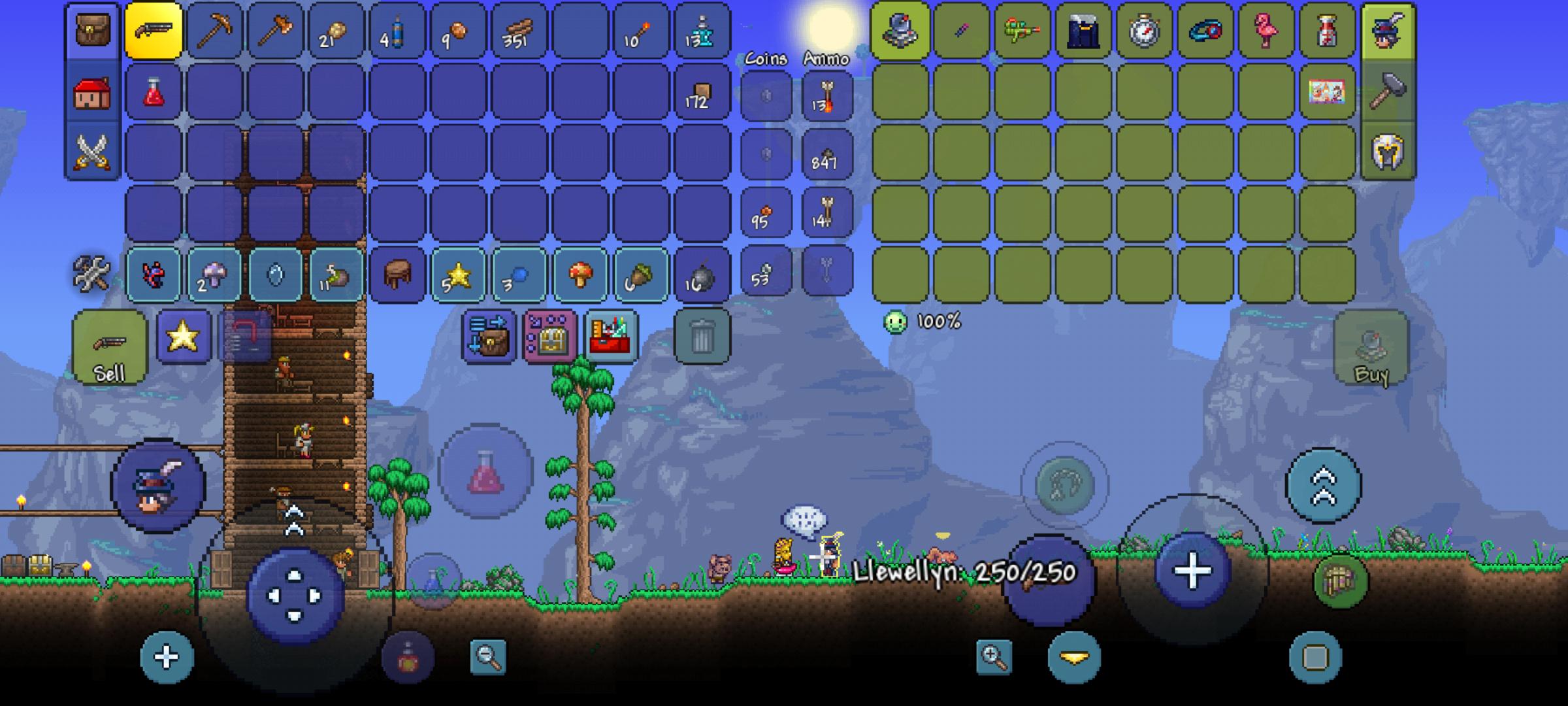The width and height of the screenshot is (1568, 706).
Task: Tap the jump double-arrow button
Action: pyautogui.click(x=1324, y=485)
